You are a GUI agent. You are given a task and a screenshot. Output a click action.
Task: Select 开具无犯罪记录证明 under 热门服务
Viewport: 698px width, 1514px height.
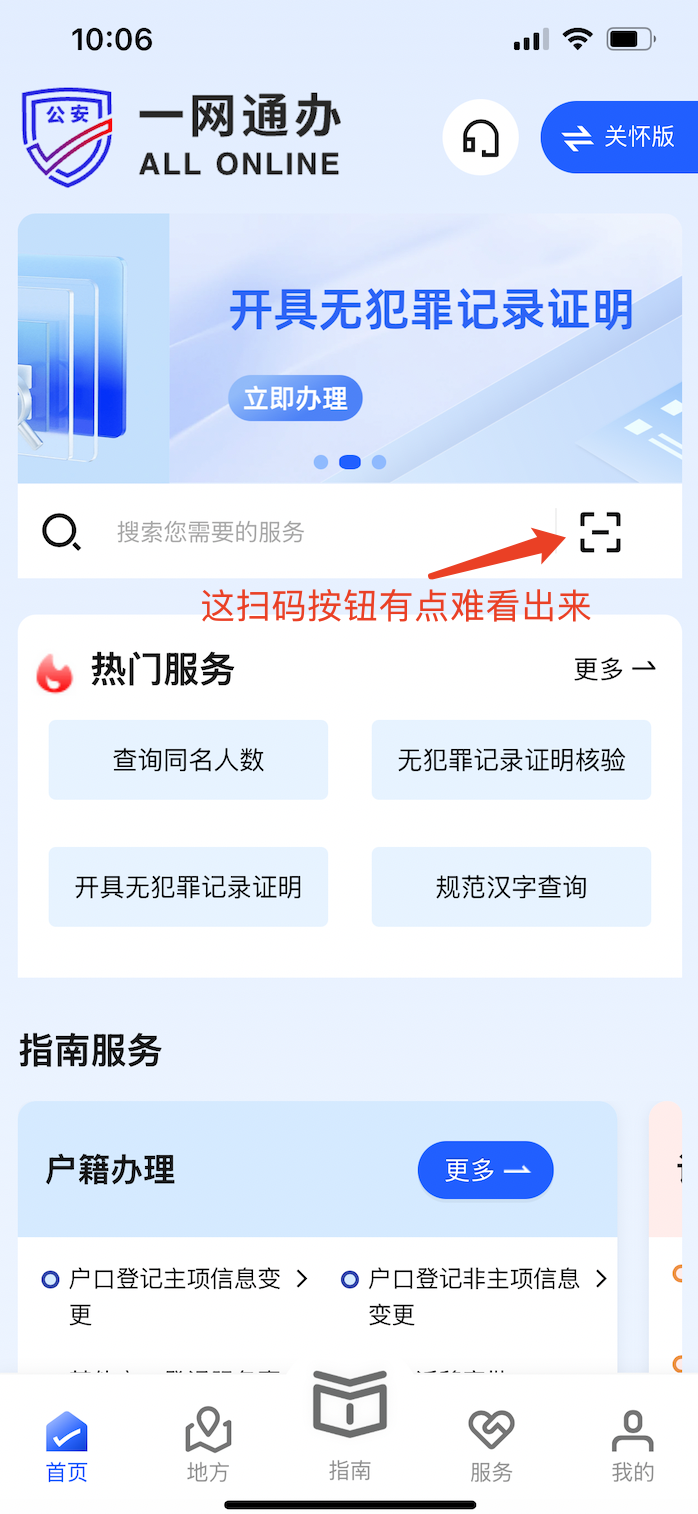coord(188,887)
